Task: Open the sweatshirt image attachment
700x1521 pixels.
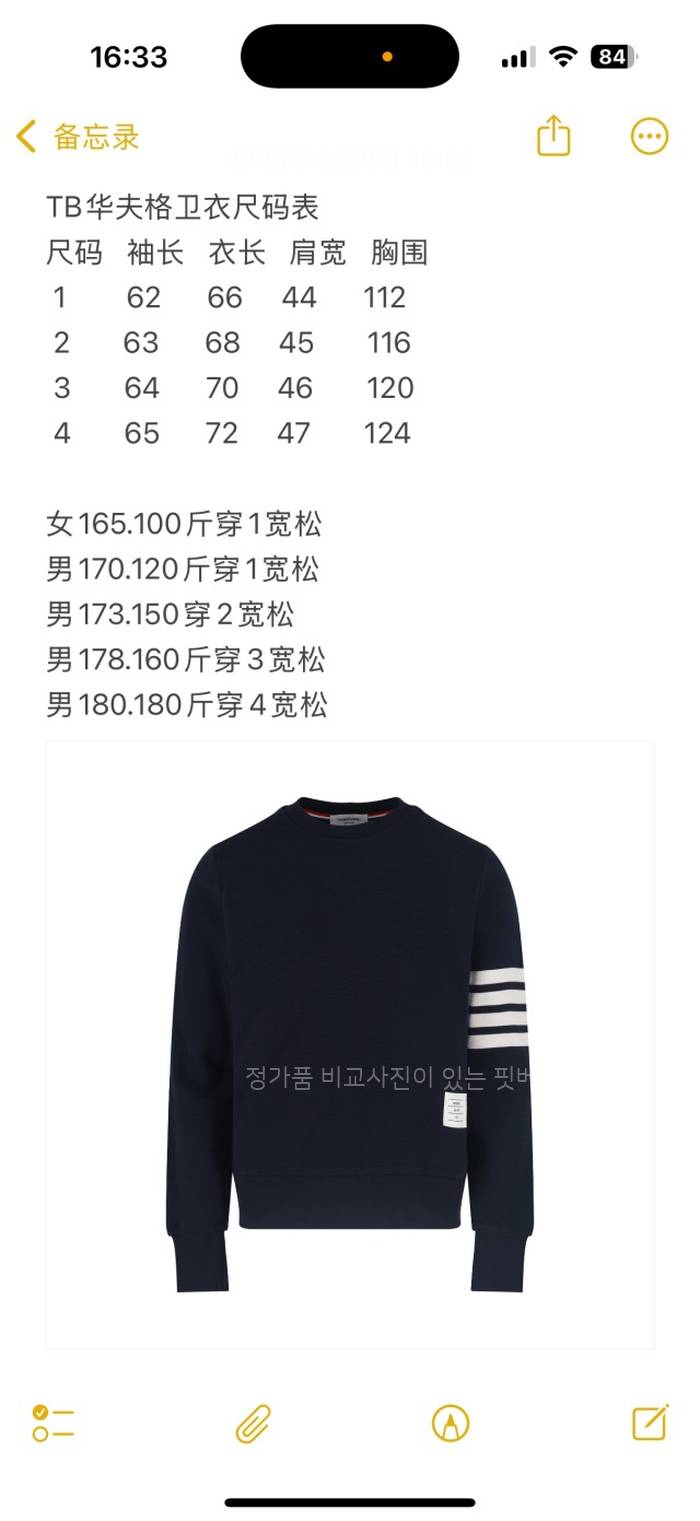Action: 350,1043
